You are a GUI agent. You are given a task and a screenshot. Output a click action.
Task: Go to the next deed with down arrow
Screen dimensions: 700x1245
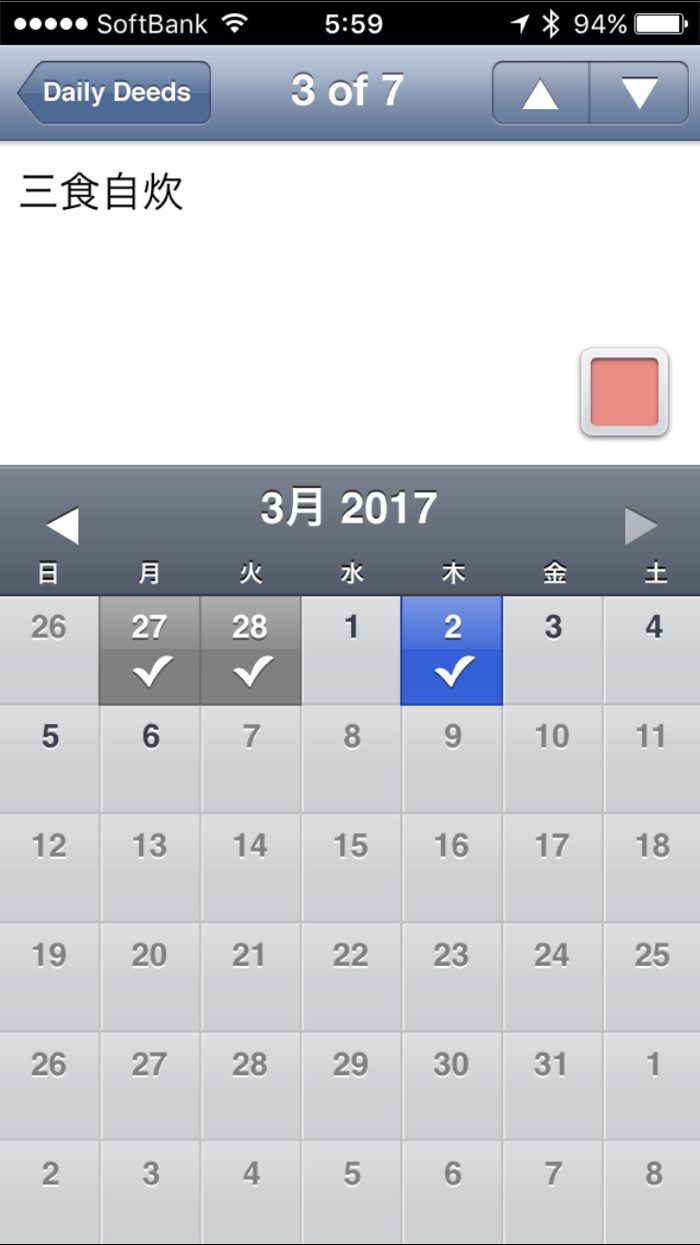pos(638,93)
